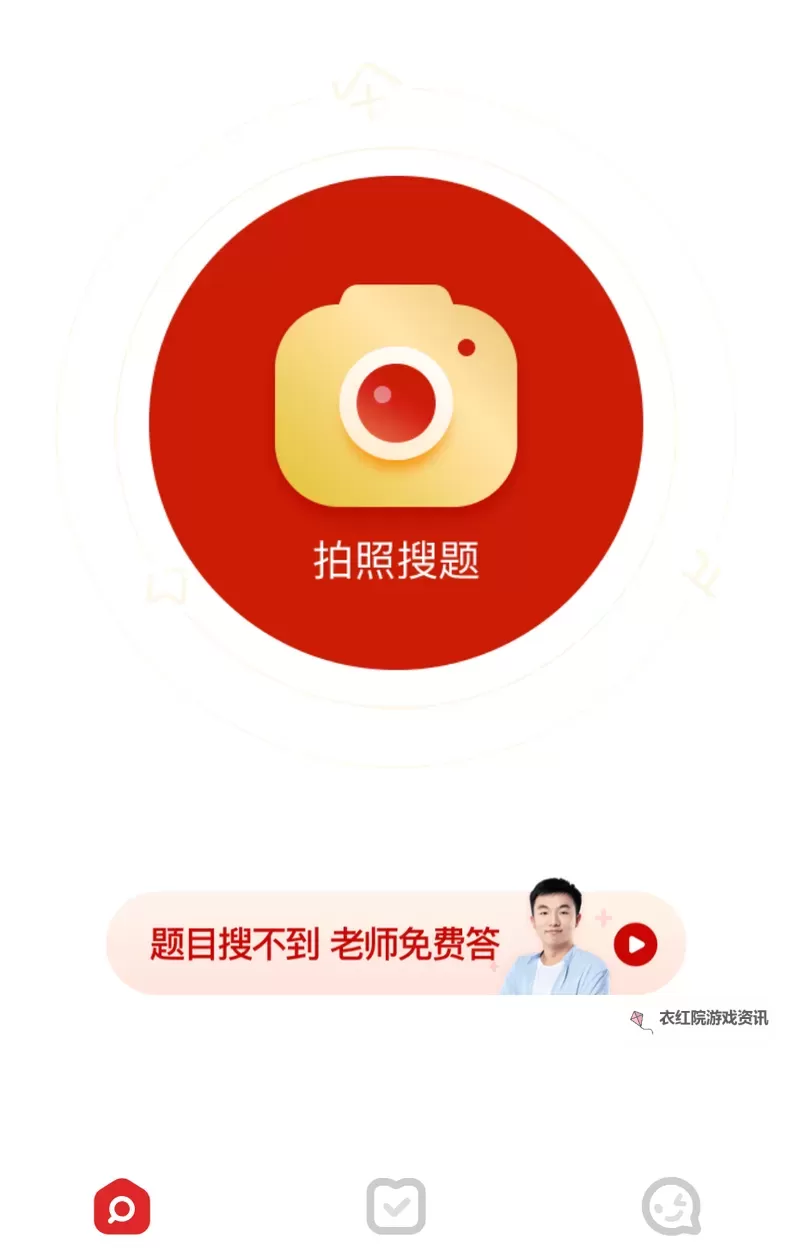Image resolution: width=800 pixels, height=1251 pixels.
Task: Tap the kite icon next to the watermark
Action: tap(637, 1016)
